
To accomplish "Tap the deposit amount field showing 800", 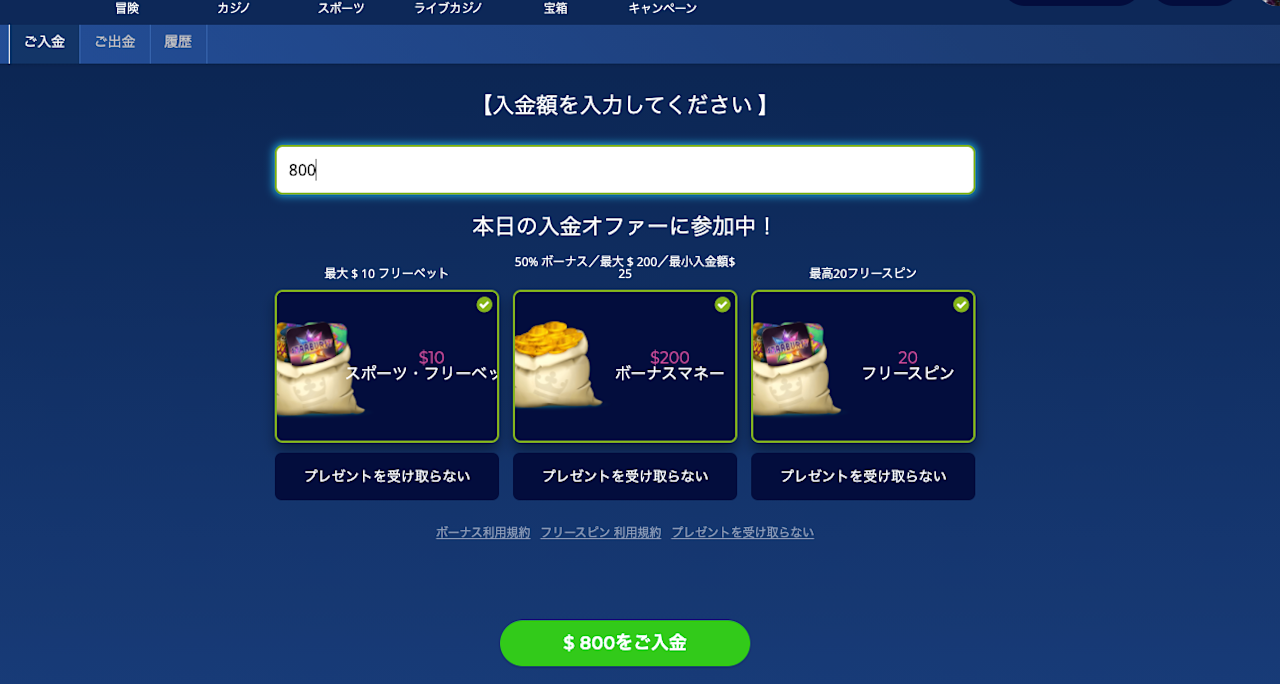I will [x=625, y=170].
